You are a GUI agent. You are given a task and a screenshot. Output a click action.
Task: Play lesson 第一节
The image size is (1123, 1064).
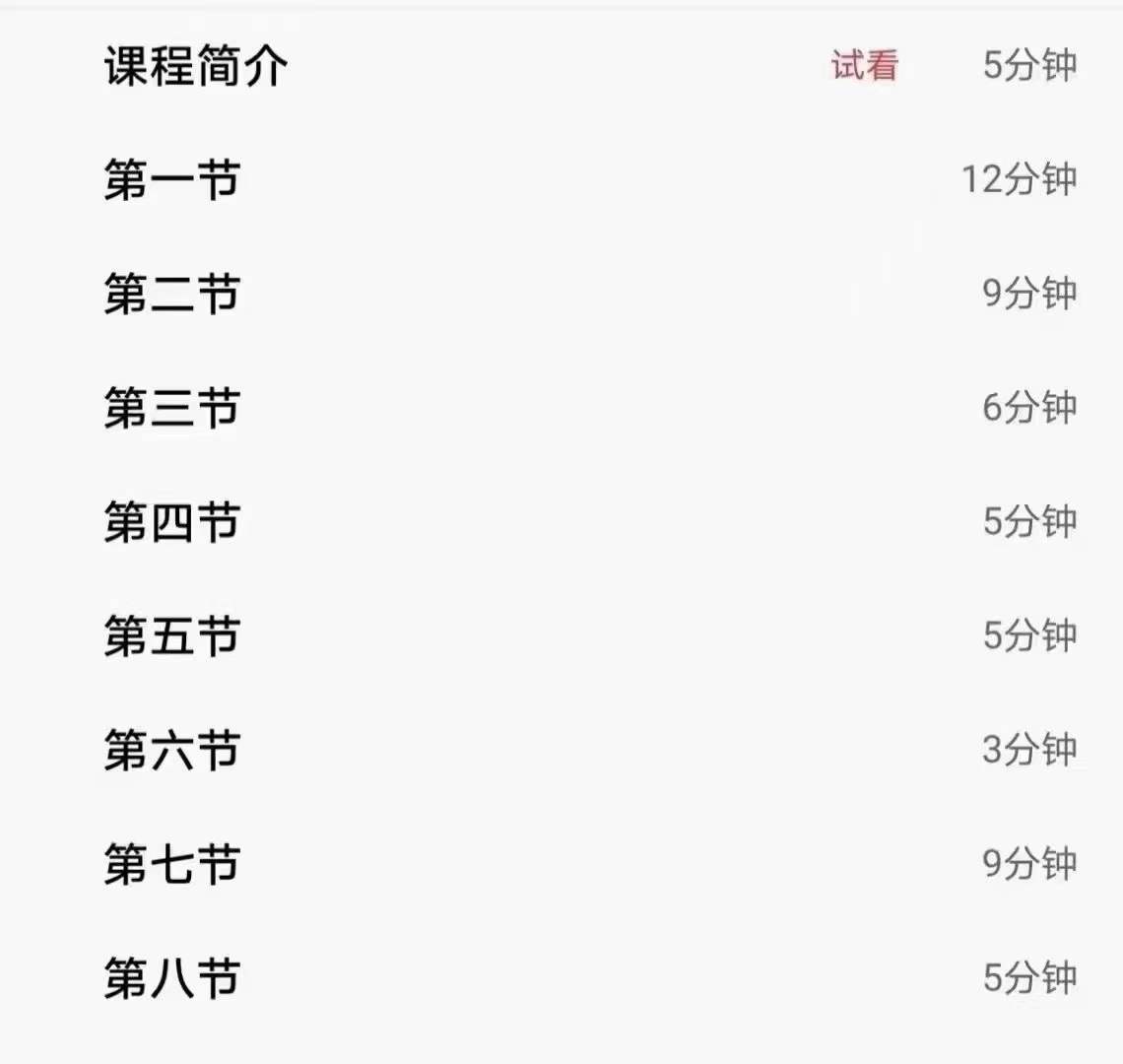tap(172, 181)
